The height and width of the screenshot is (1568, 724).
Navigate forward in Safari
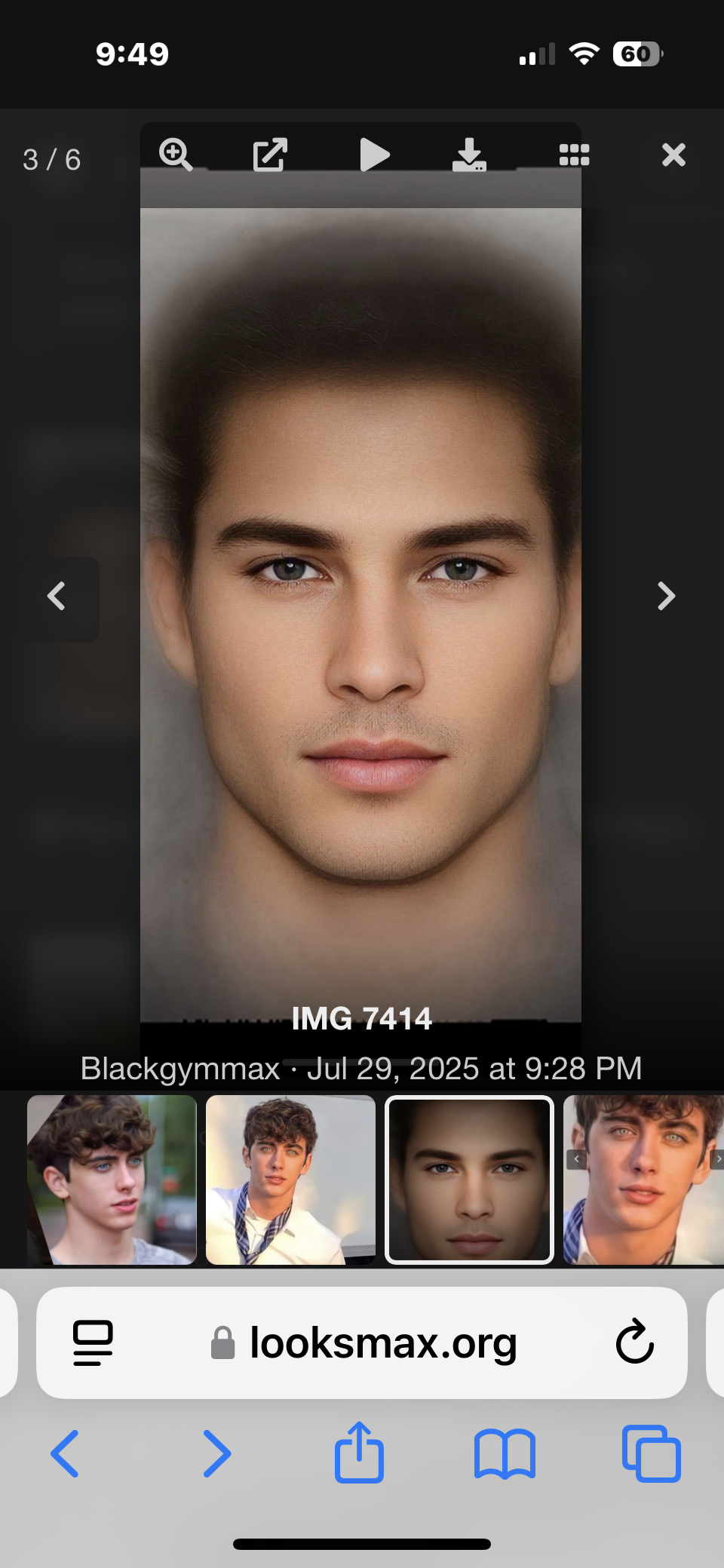tap(217, 1453)
